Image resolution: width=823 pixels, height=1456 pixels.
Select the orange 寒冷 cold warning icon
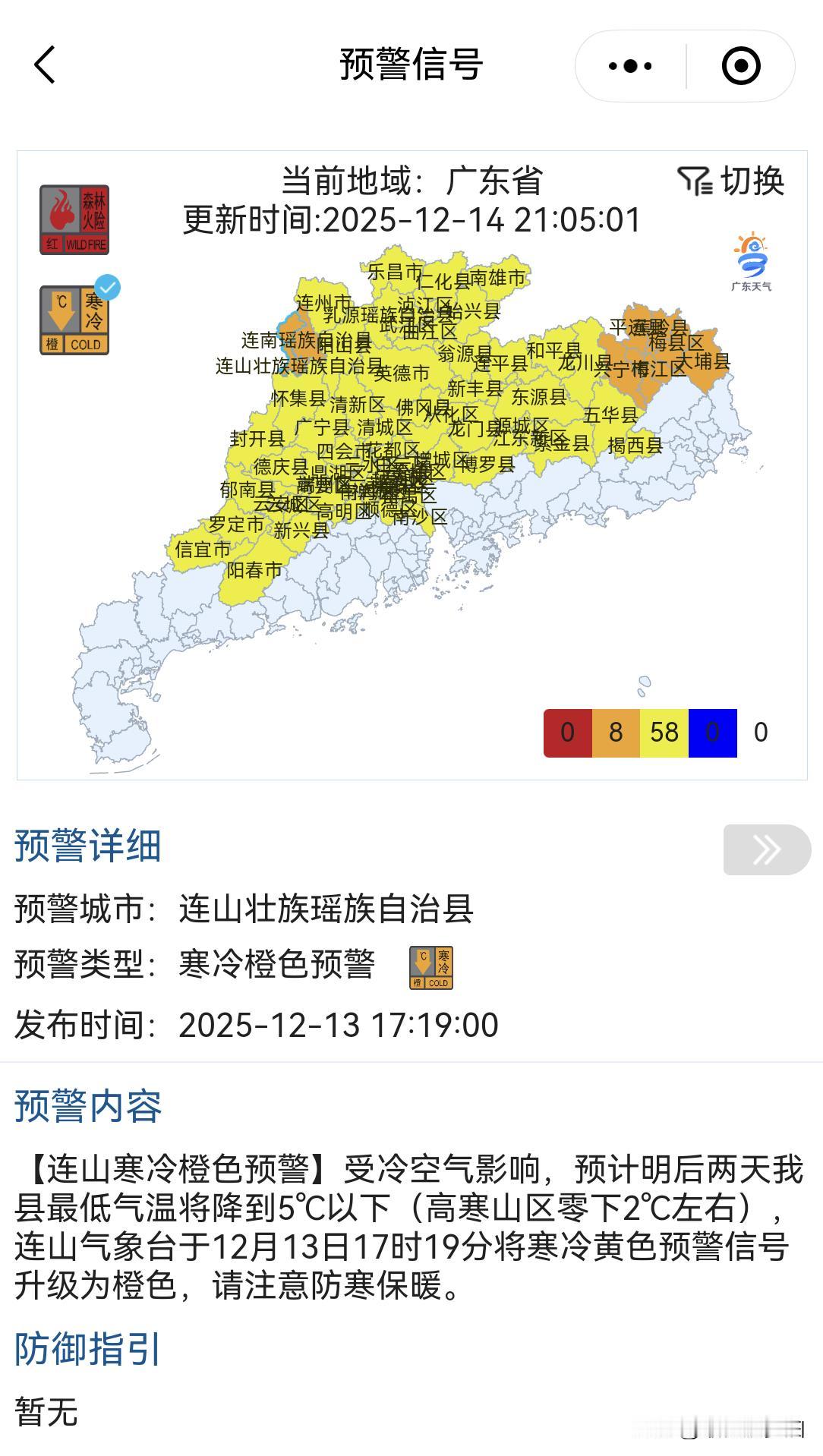click(x=76, y=320)
